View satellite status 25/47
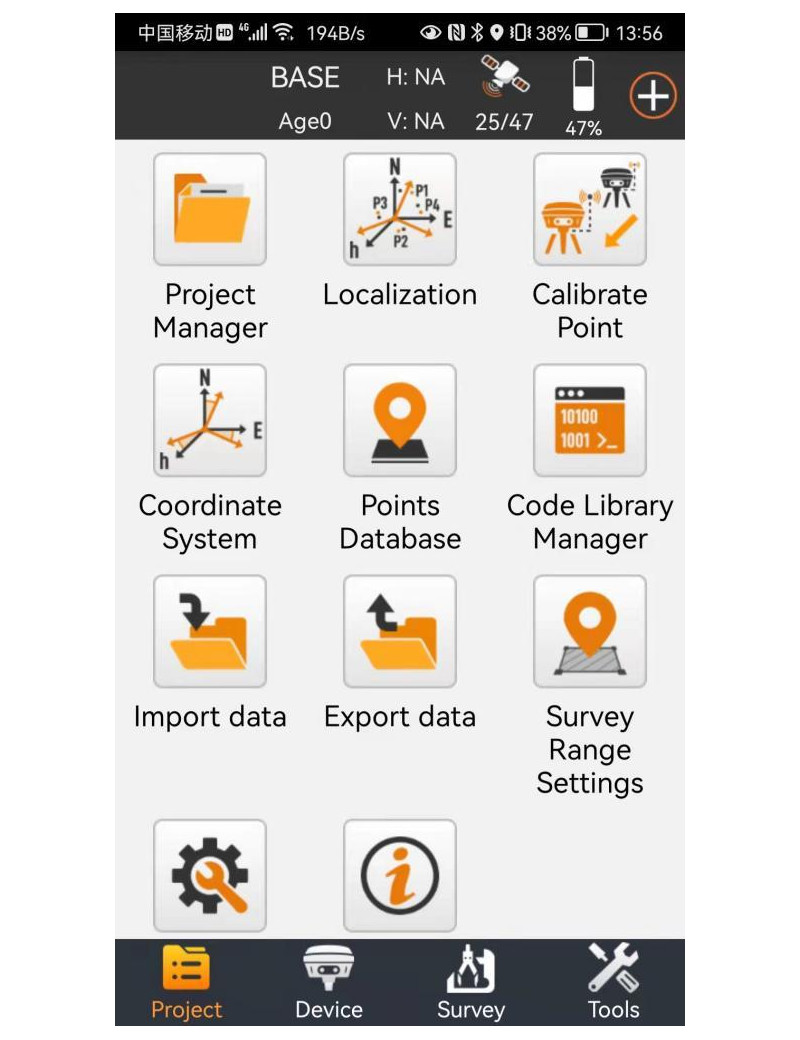 (x=504, y=96)
